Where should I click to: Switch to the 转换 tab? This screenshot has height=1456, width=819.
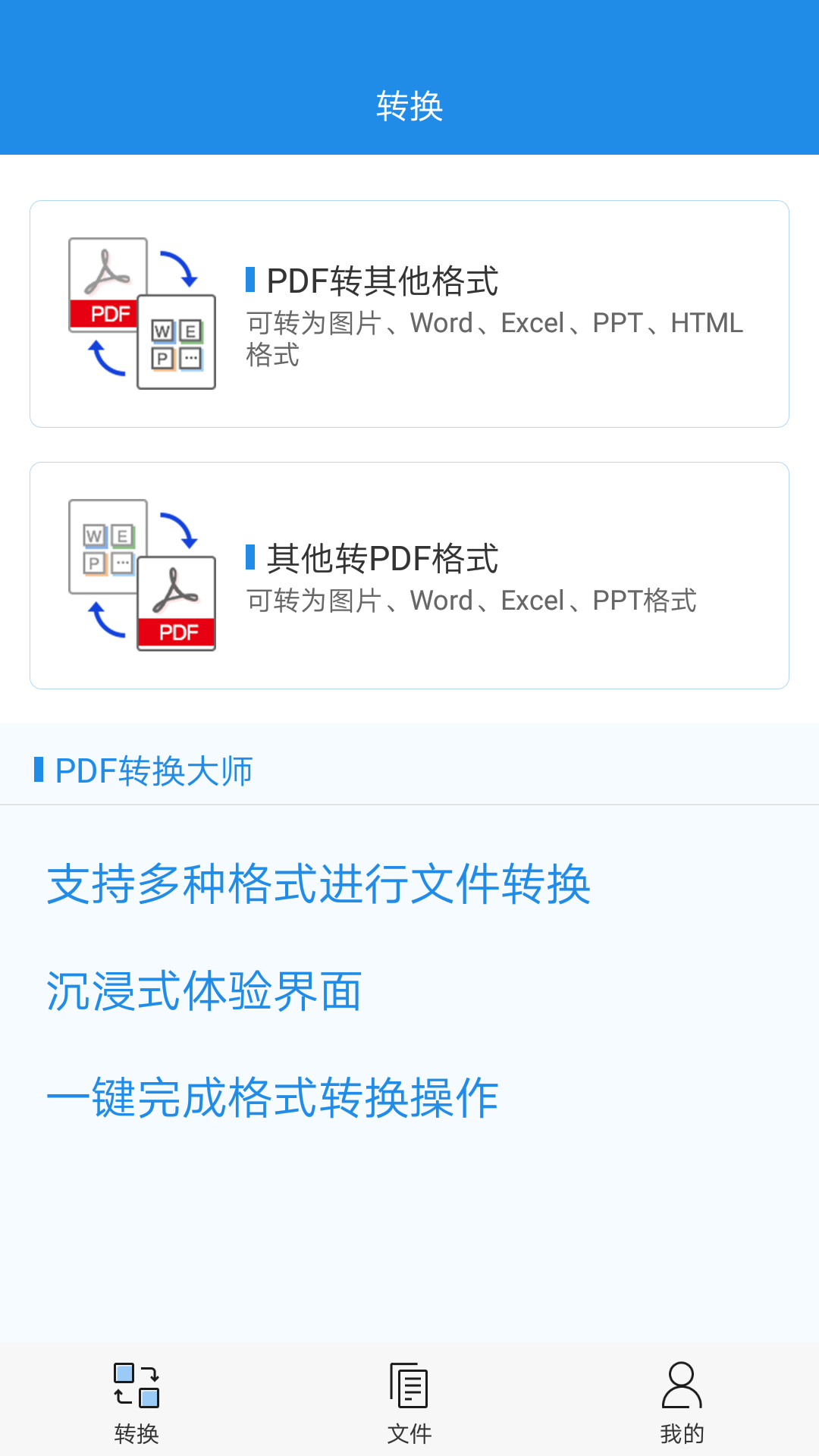click(x=136, y=1403)
